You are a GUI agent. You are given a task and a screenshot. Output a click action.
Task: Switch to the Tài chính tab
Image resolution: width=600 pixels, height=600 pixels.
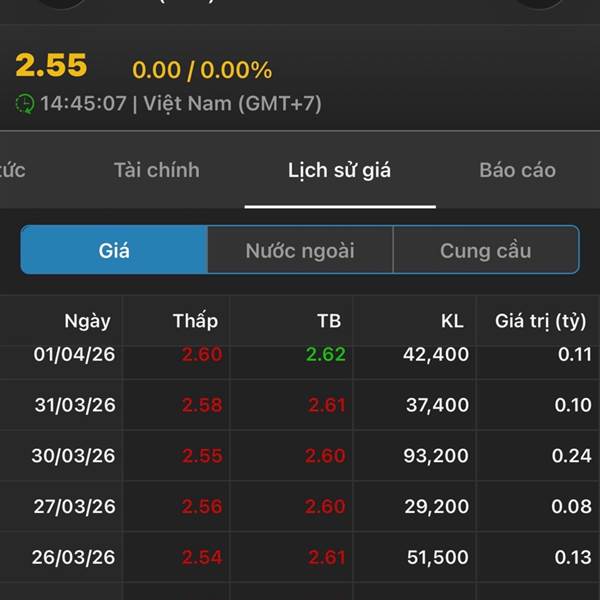point(156,170)
